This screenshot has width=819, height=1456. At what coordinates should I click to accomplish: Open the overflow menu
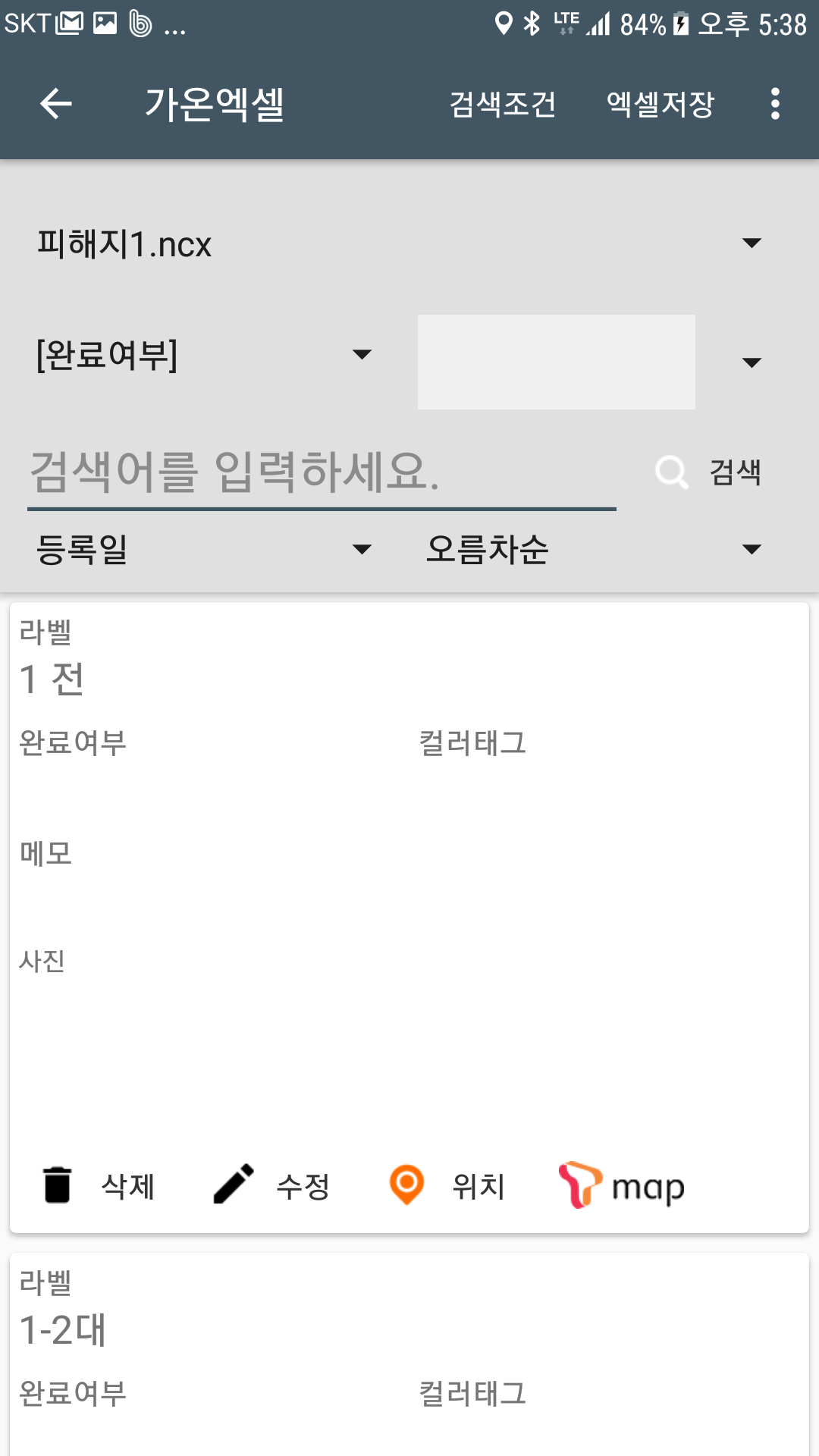tap(775, 104)
